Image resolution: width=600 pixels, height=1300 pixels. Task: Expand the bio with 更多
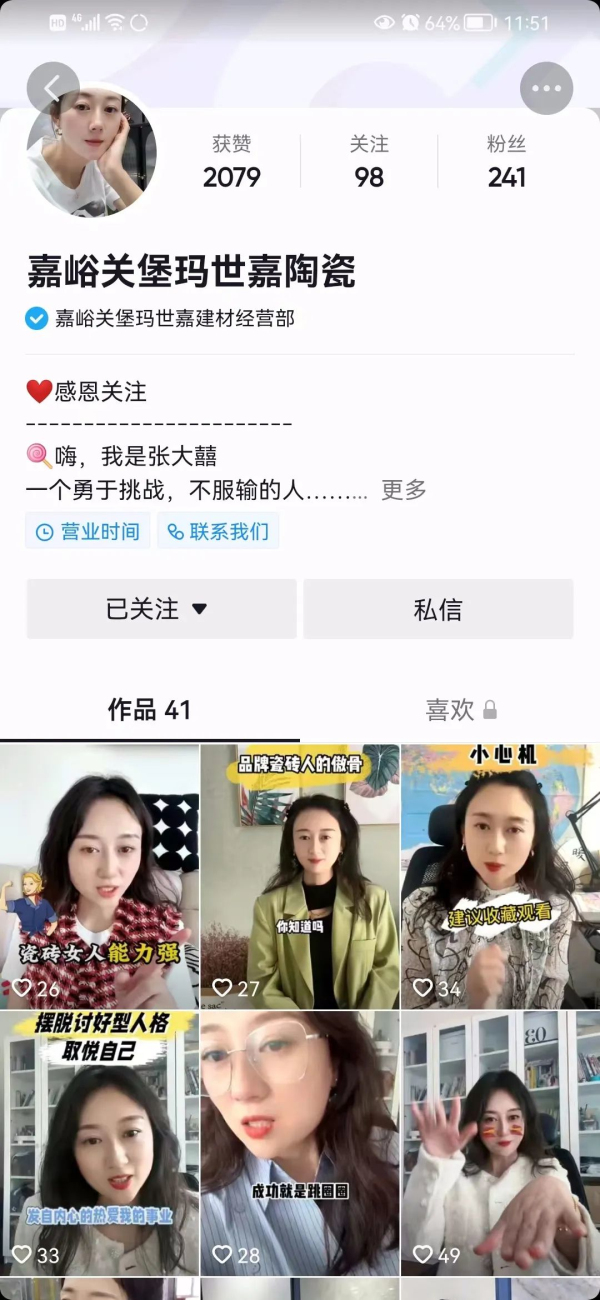click(404, 490)
